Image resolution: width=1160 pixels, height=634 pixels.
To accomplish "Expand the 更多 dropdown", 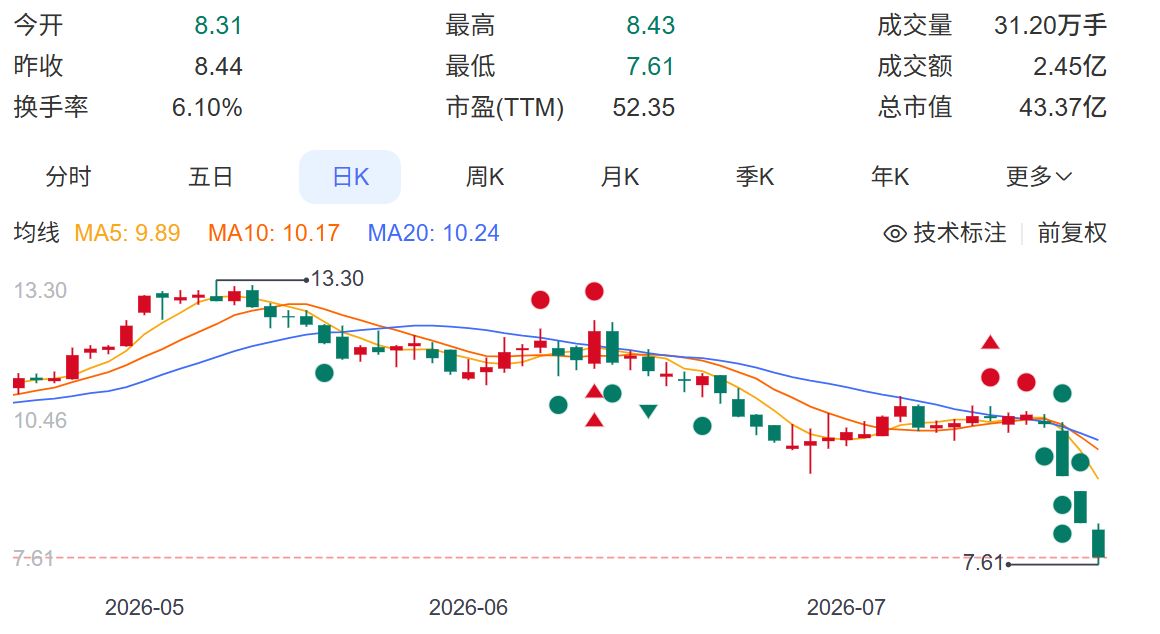I will point(1039,177).
